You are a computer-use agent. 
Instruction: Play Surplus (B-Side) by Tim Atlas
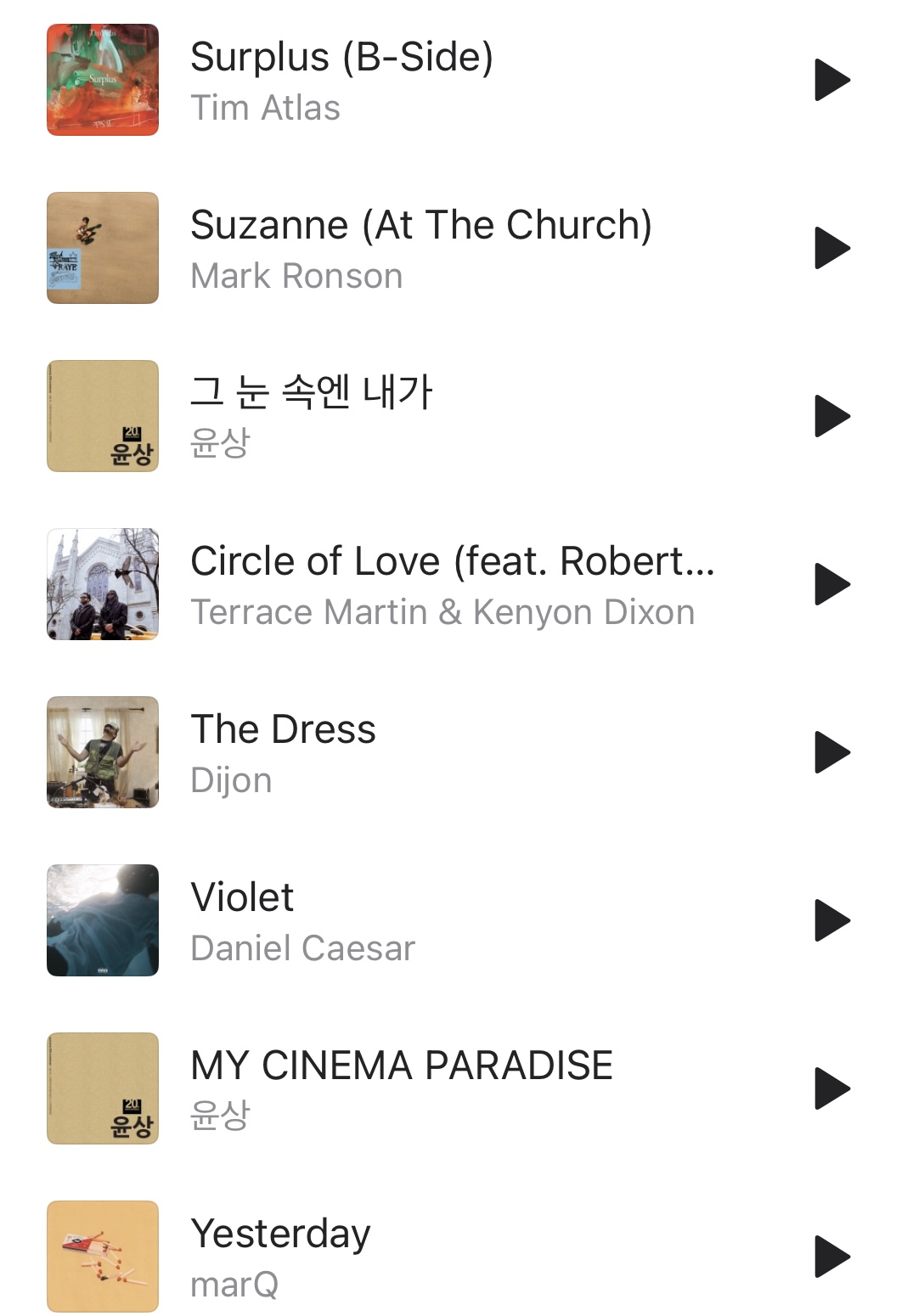pos(831,80)
